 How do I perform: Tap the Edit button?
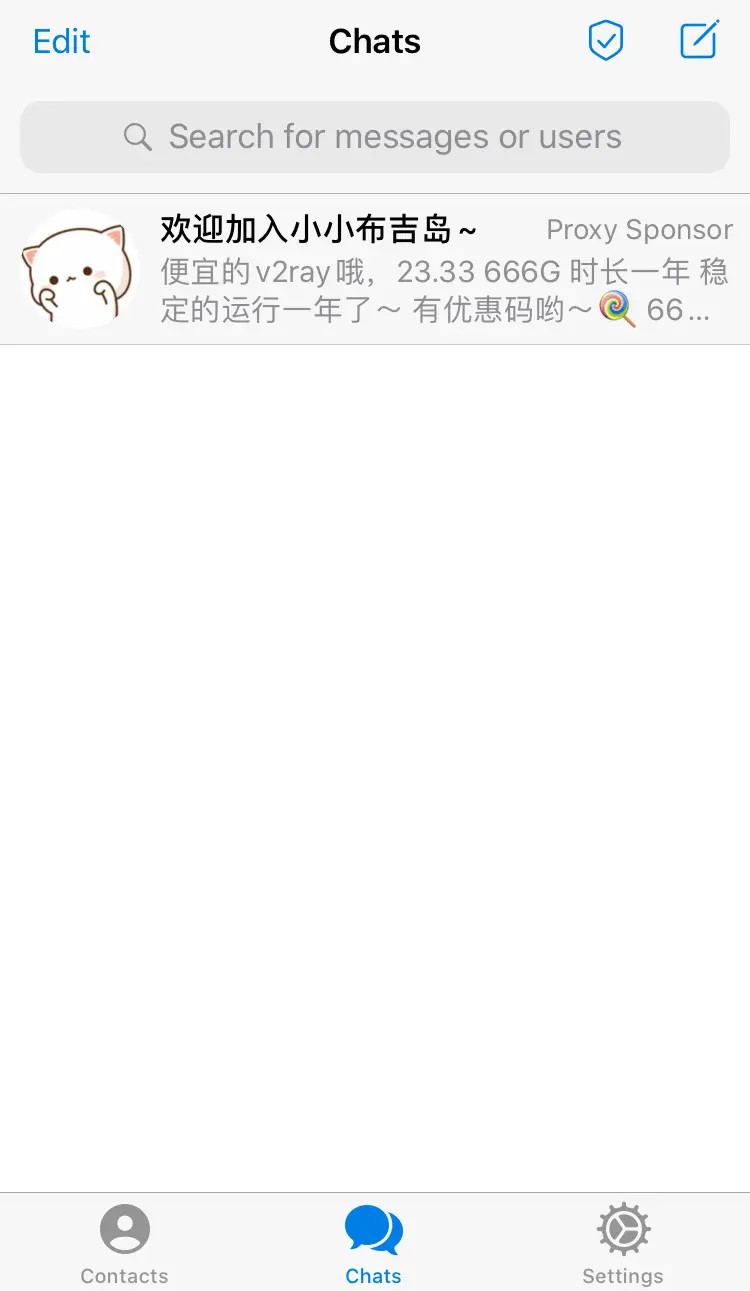point(62,42)
